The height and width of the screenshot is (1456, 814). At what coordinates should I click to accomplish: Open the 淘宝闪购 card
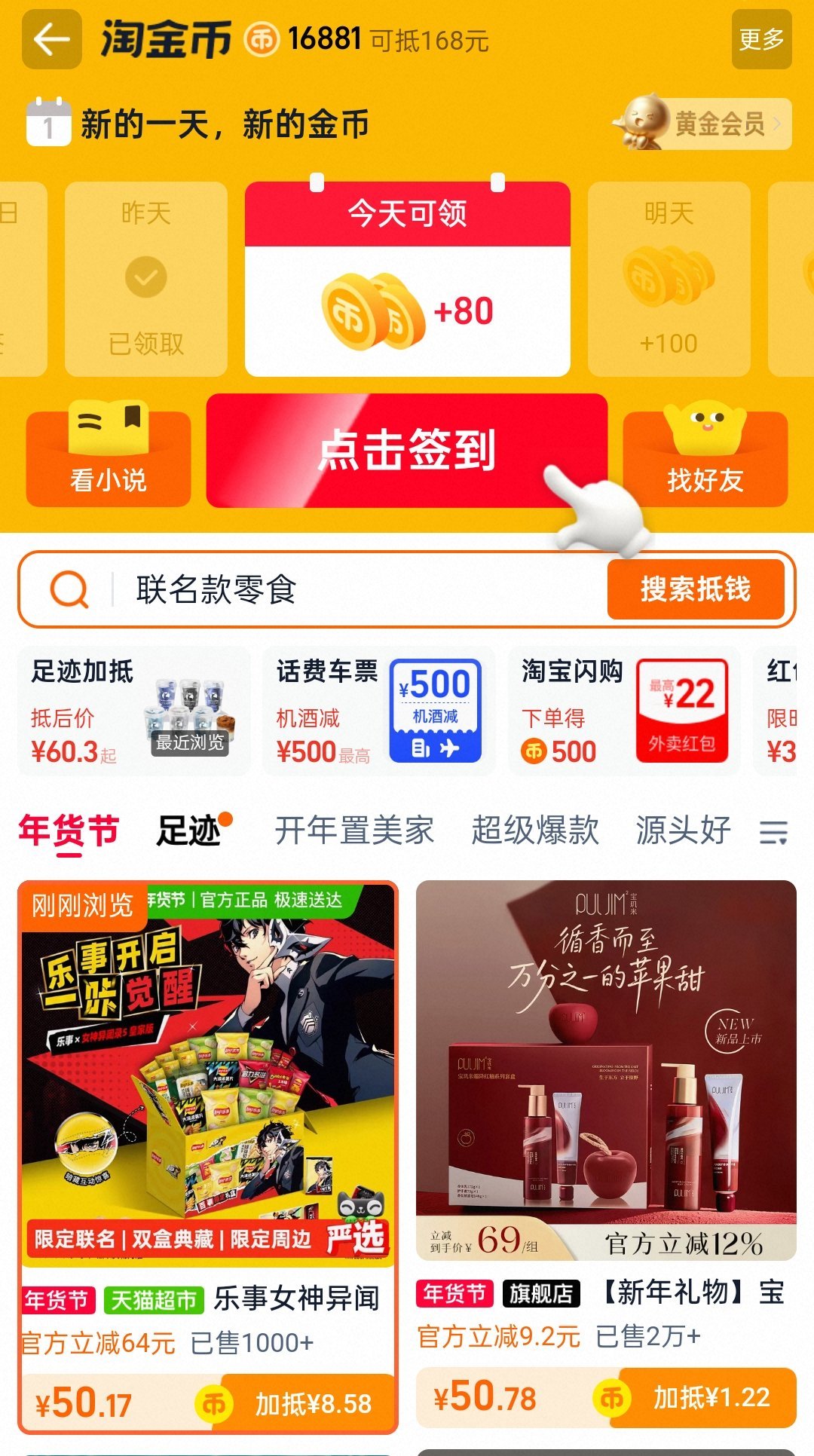click(624, 711)
